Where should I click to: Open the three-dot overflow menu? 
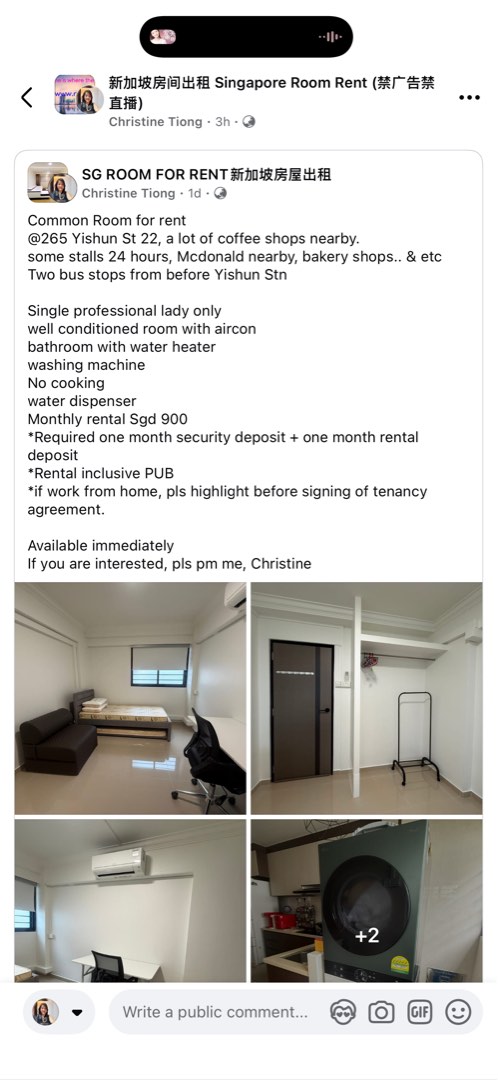tap(469, 97)
